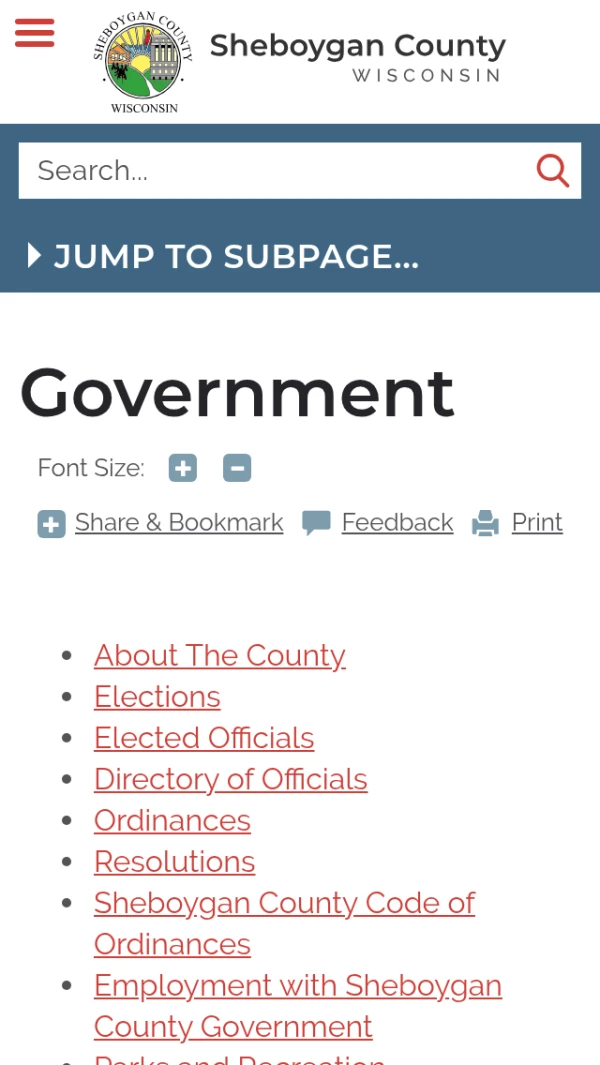Open the Share & Bookmark link
Viewport: 600px width, 1065px height.
[178, 523]
